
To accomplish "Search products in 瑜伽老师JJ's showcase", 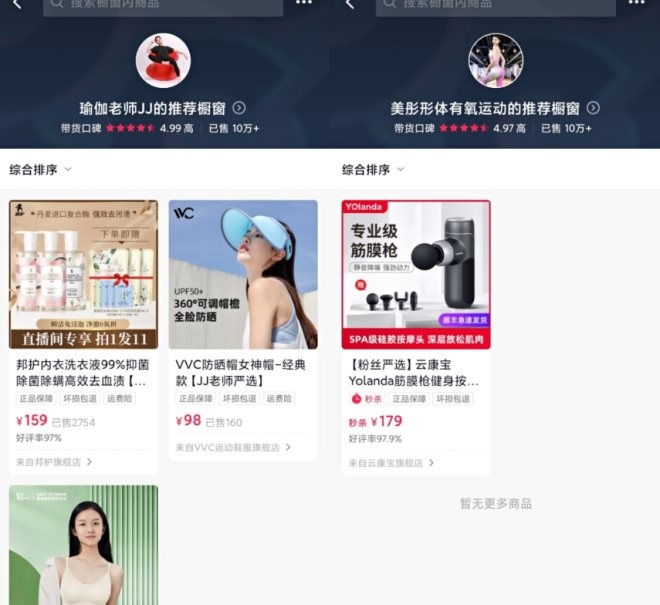I will tap(160, 5).
